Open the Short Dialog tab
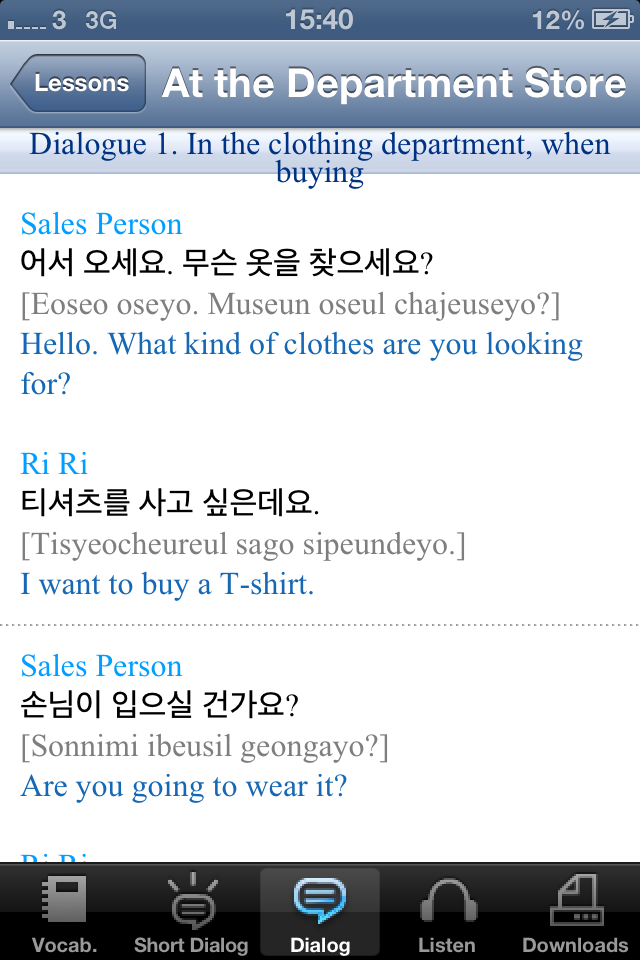The width and height of the screenshot is (640, 960). click(x=191, y=912)
